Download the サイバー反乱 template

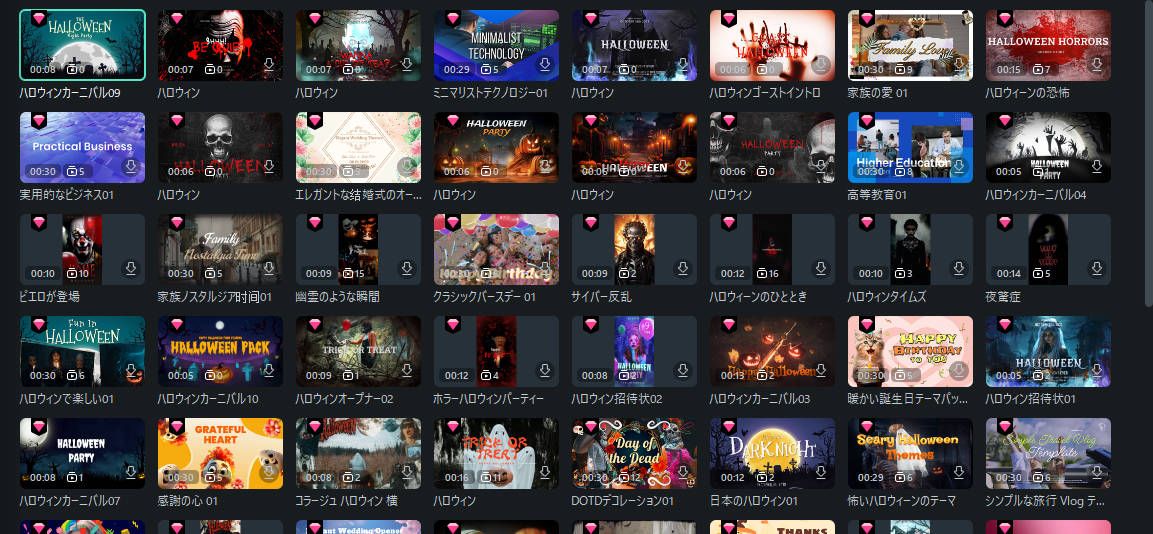(683, 269)
